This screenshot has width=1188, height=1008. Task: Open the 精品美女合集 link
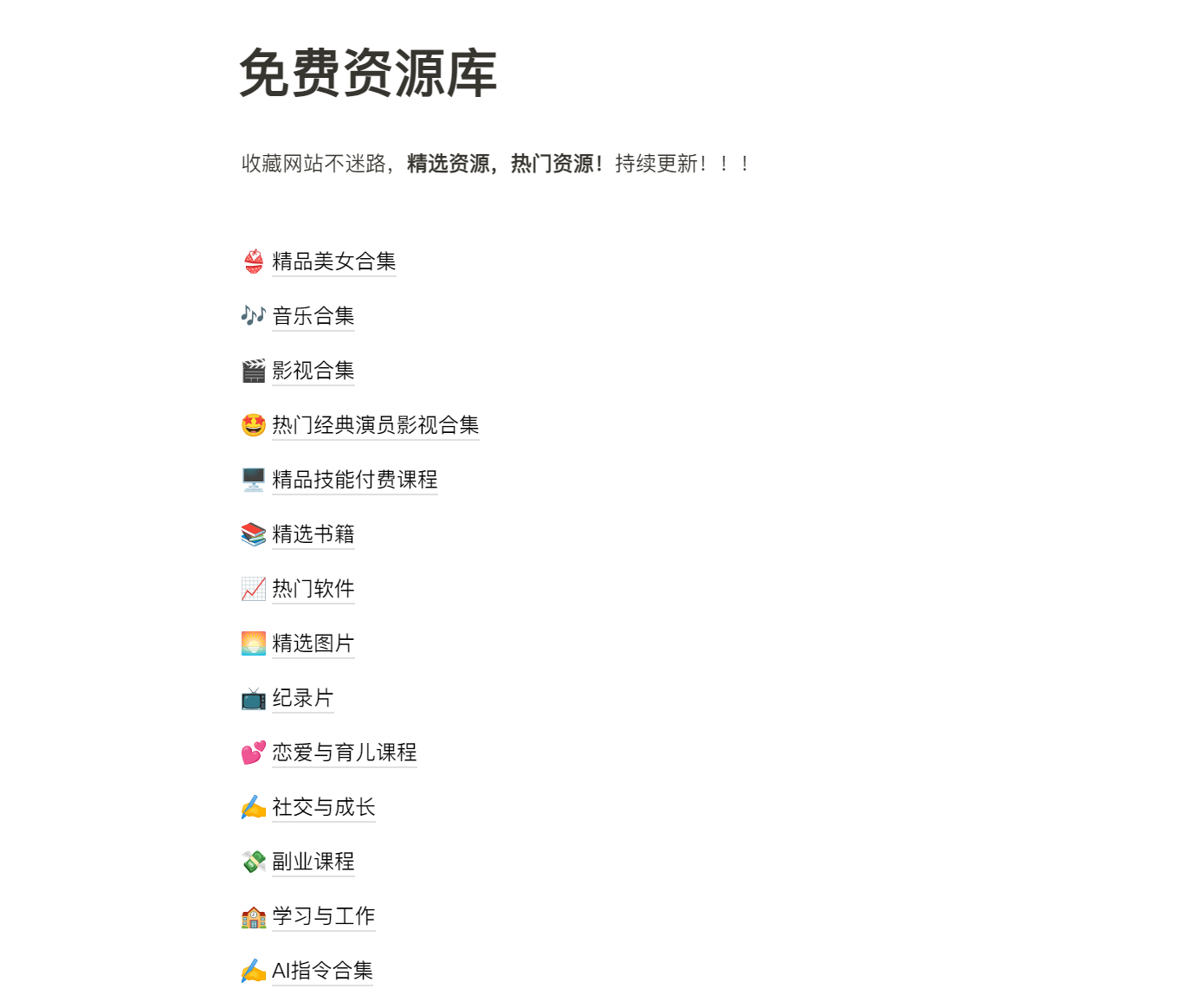point(333,262)
